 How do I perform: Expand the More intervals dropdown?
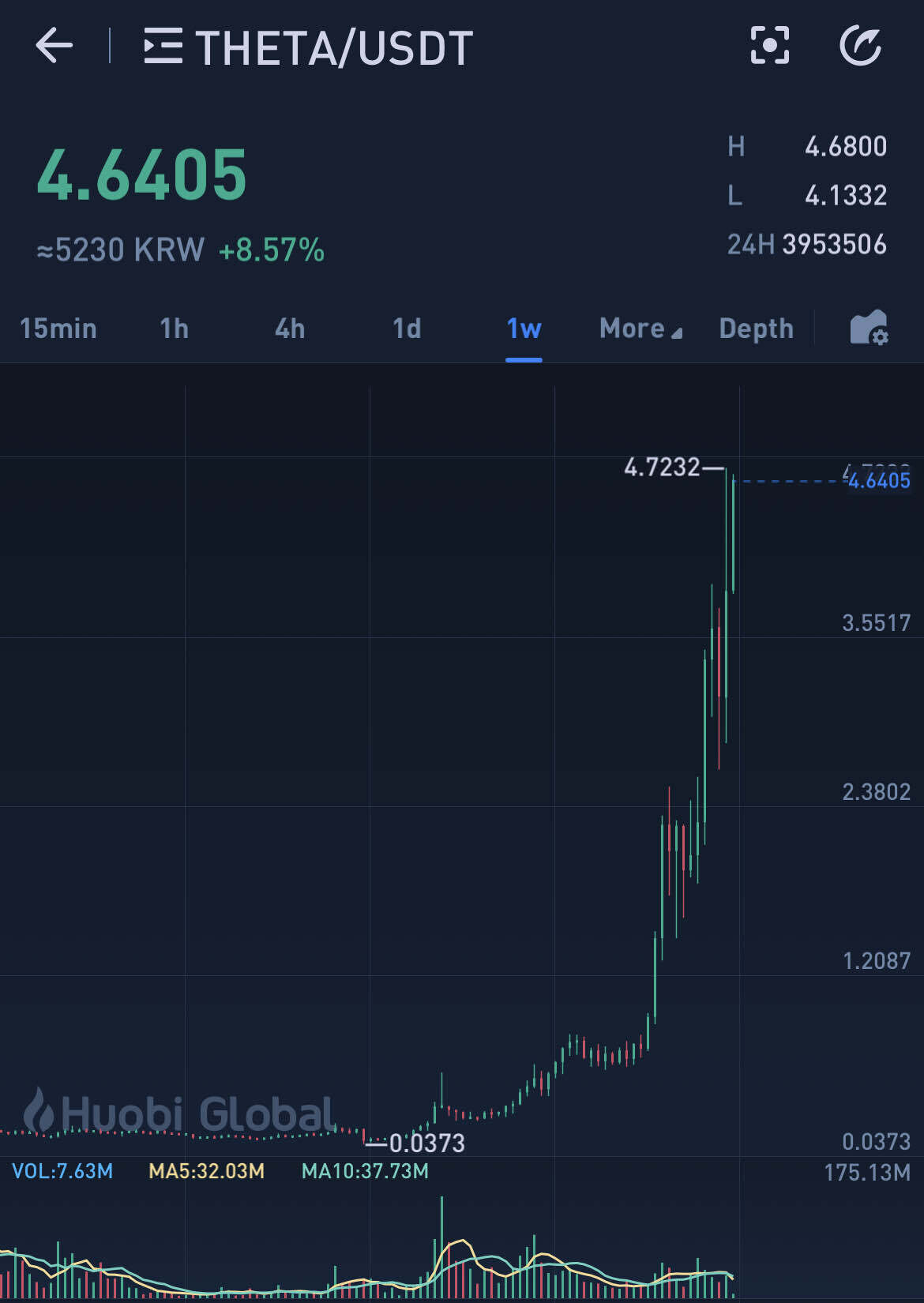pyautogui.click(x=640, y=329)
